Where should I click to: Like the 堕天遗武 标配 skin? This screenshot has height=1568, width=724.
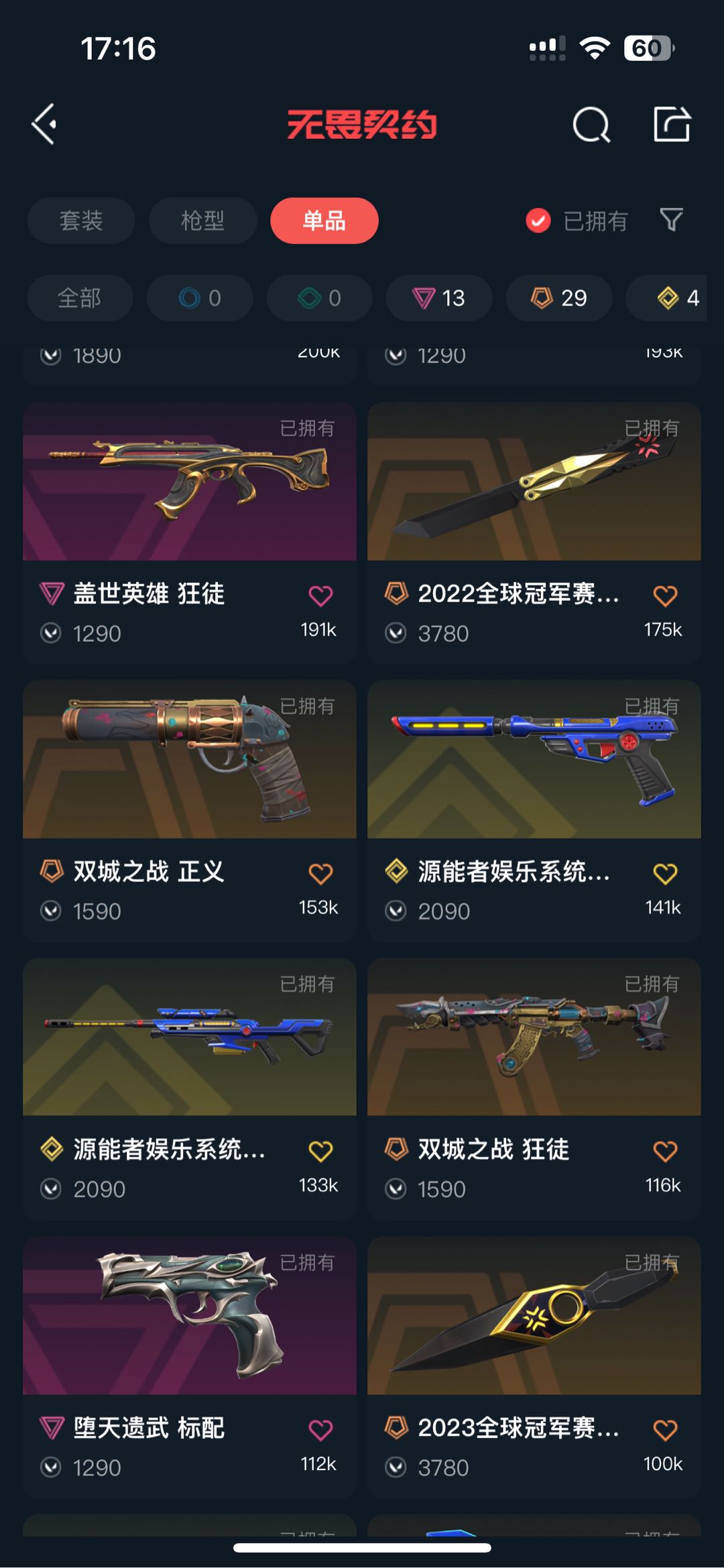pyautogui.click(x=320, y=1429)
